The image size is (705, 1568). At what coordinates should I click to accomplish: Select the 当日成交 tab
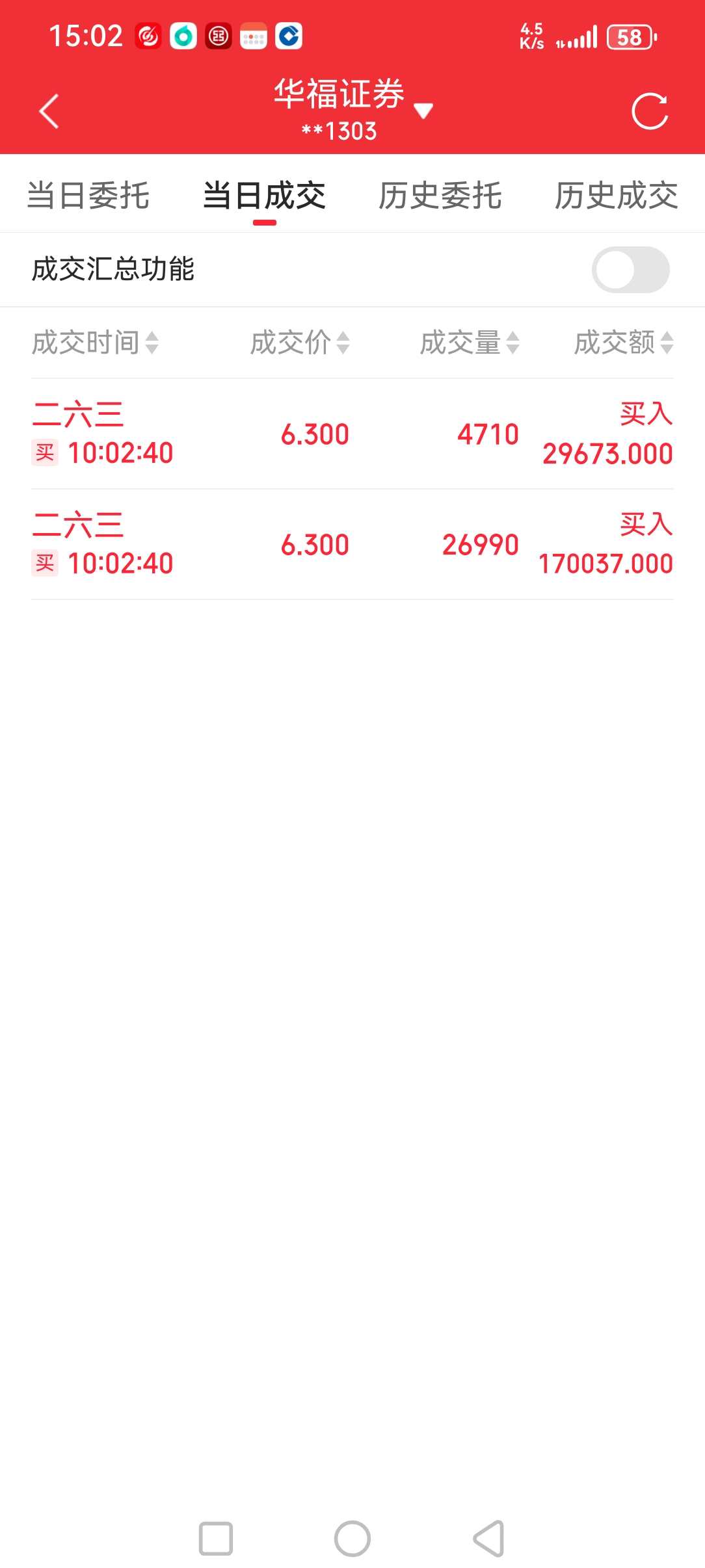click(264, 196)
